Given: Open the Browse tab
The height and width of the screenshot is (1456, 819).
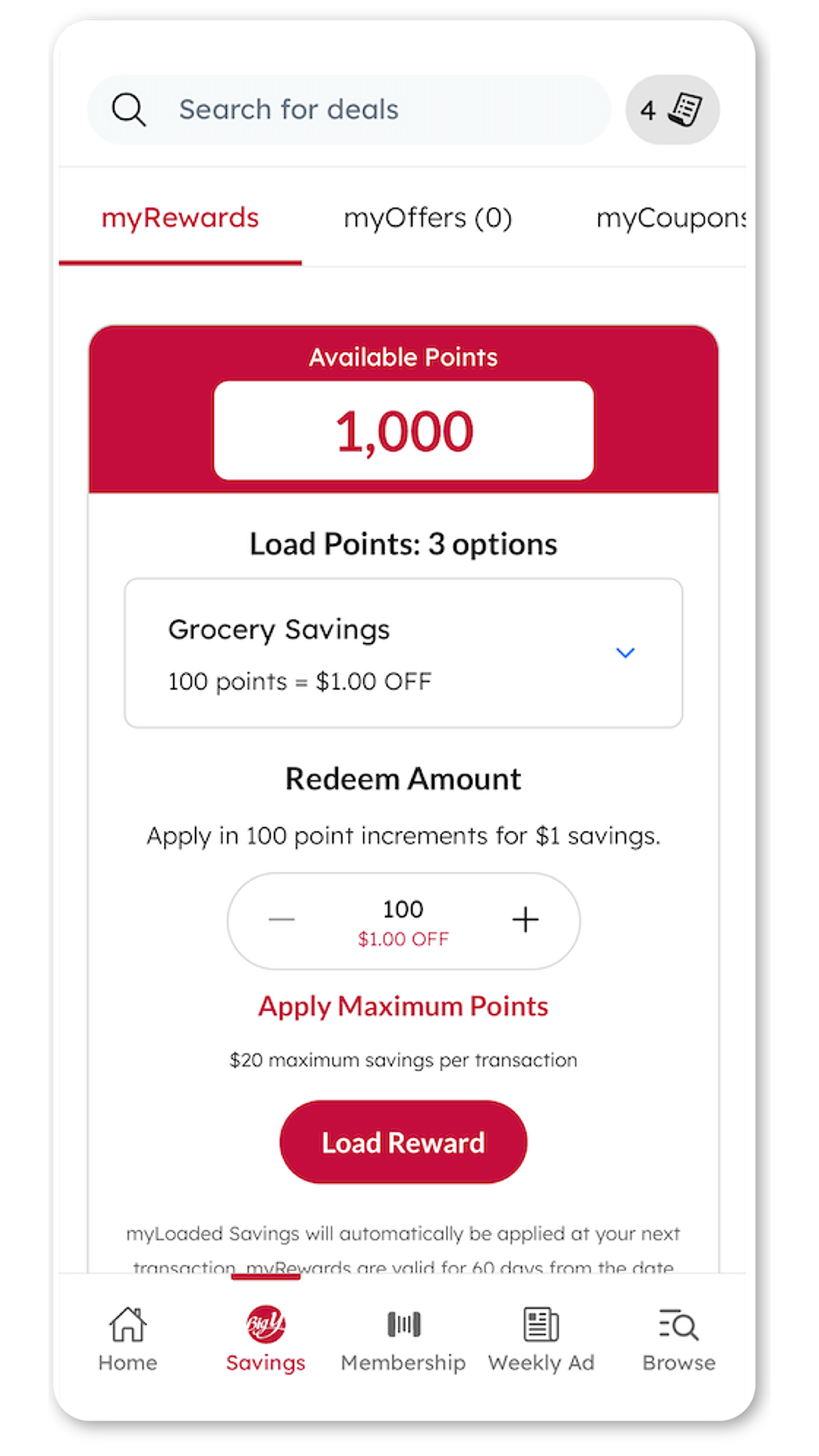Looking at the screenshot, I should (x=679, y=1339).
